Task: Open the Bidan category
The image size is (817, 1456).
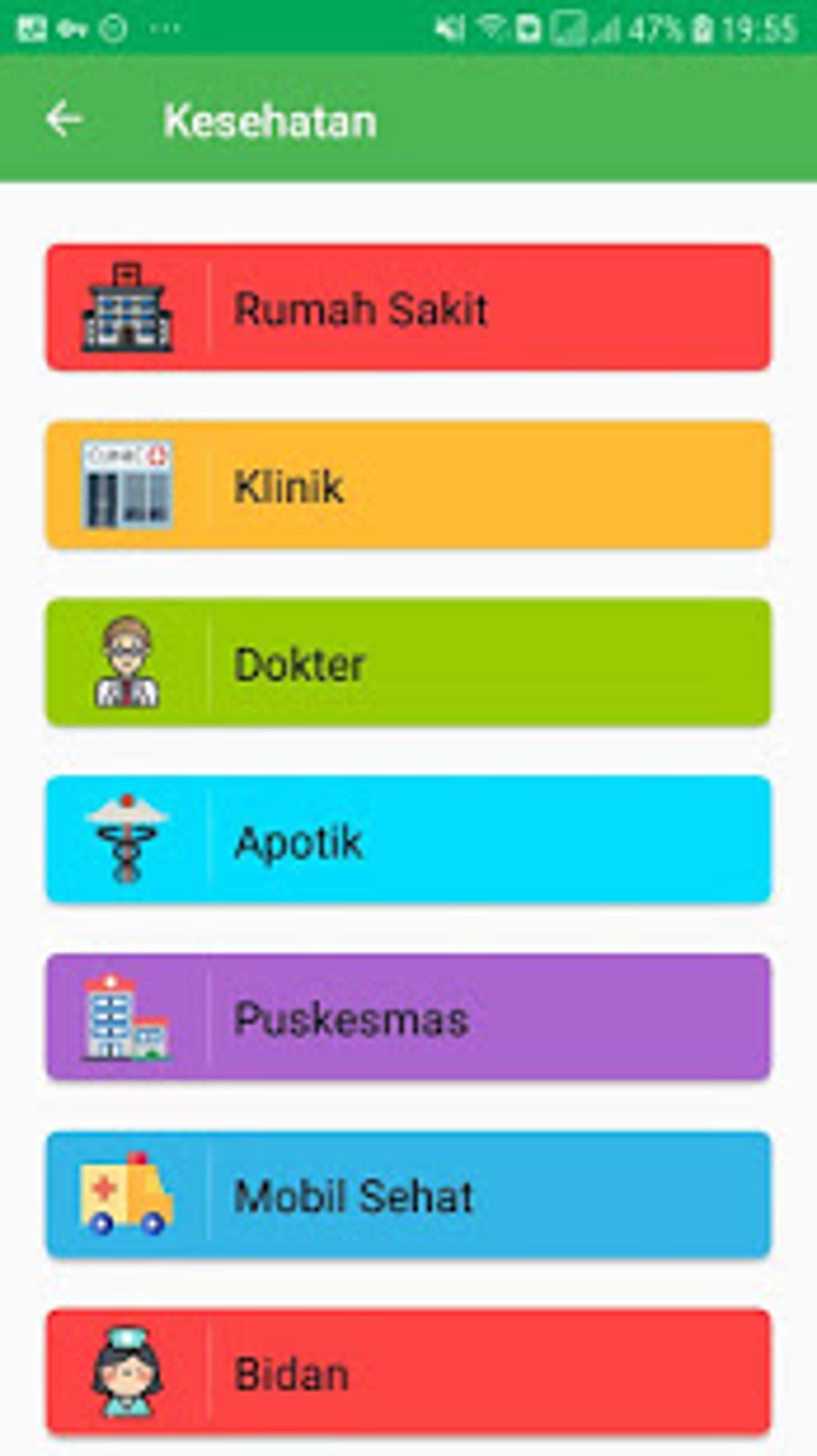Action: (x=408, y=1373)
